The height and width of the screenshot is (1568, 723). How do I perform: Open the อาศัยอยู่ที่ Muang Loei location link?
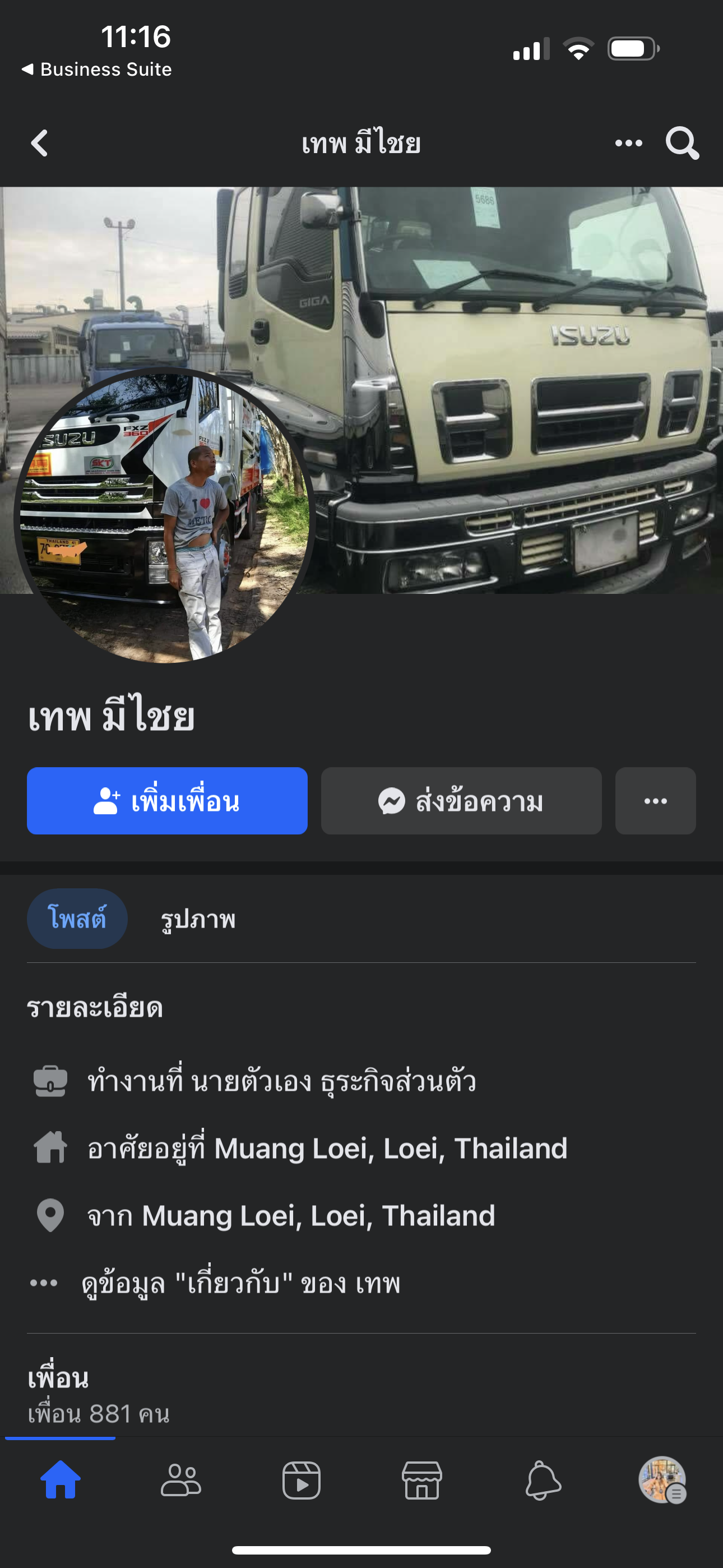[390, 1149]
